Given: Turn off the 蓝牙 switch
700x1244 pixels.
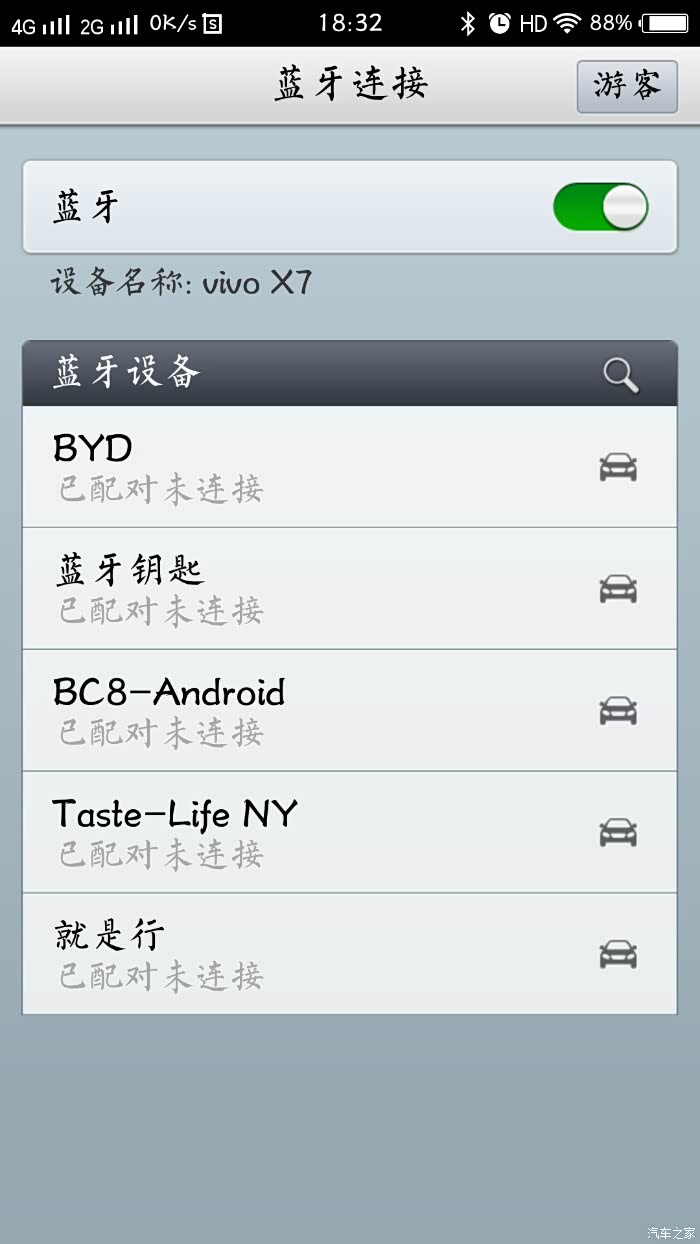Looking at the screenshot, I should 600,207.
